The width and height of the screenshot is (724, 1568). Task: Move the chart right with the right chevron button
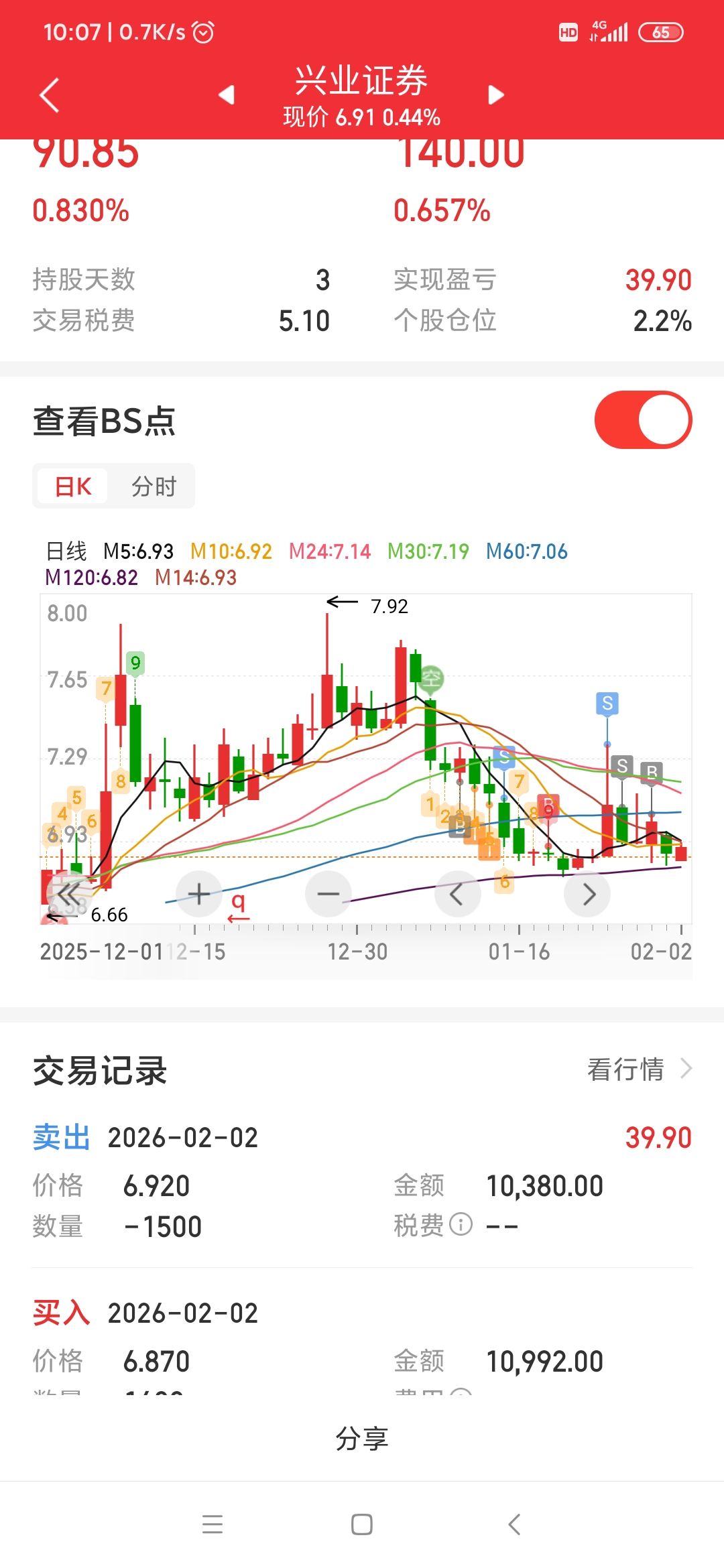coord(588,894)
